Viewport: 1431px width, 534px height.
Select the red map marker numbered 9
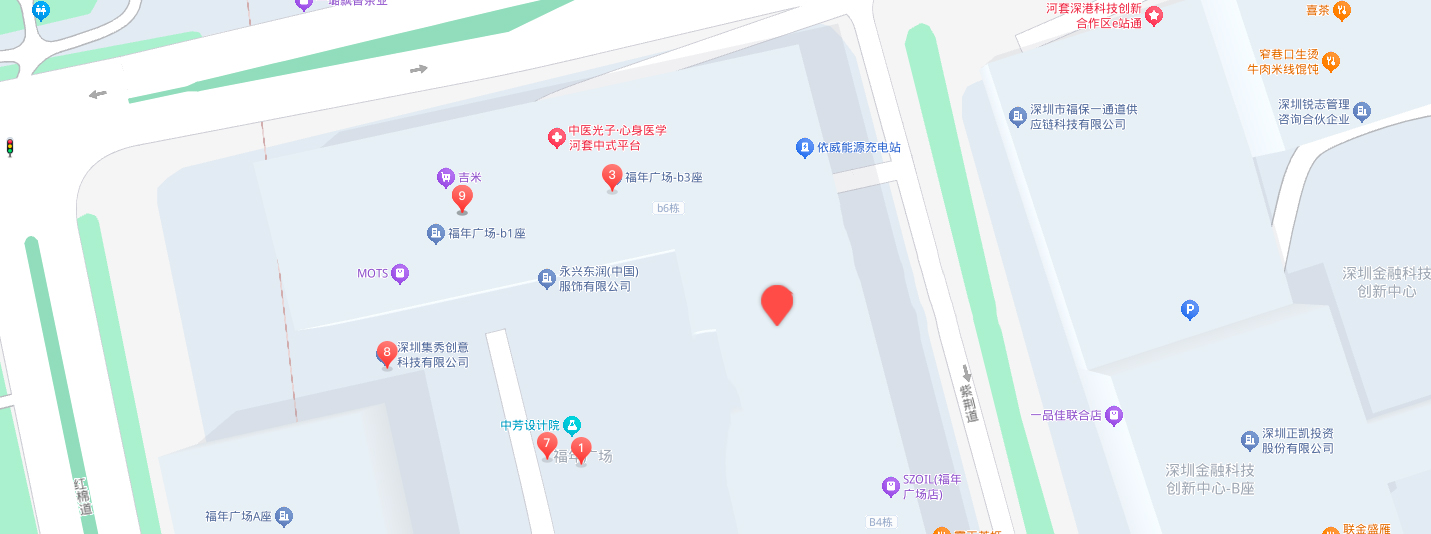click(x=461, y=198)
